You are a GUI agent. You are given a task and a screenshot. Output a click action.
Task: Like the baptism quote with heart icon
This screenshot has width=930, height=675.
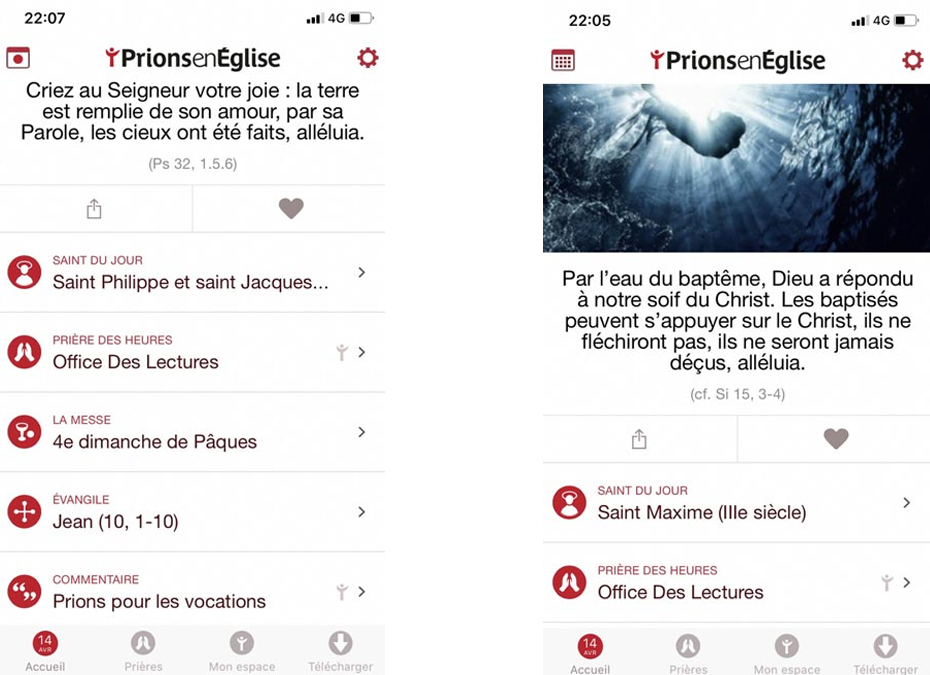(835, 438)
